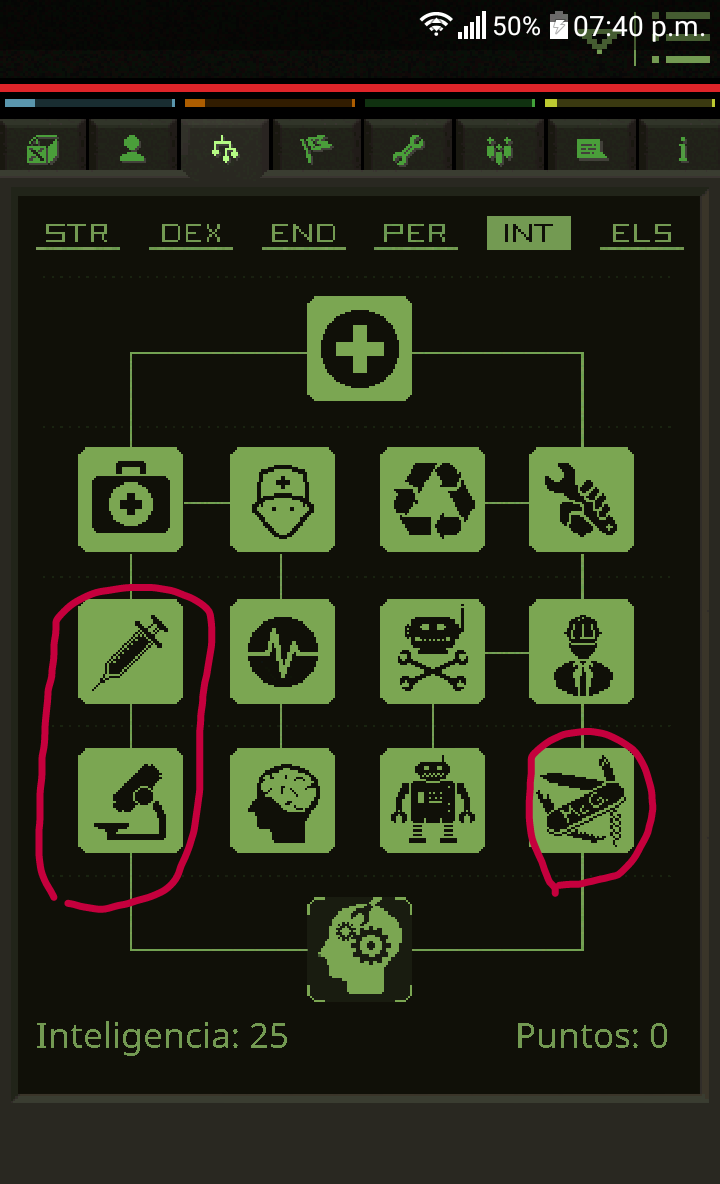Select the engineer with hard hat skill
Viewport: 720px width, 1184px height.
pos(581,651)
